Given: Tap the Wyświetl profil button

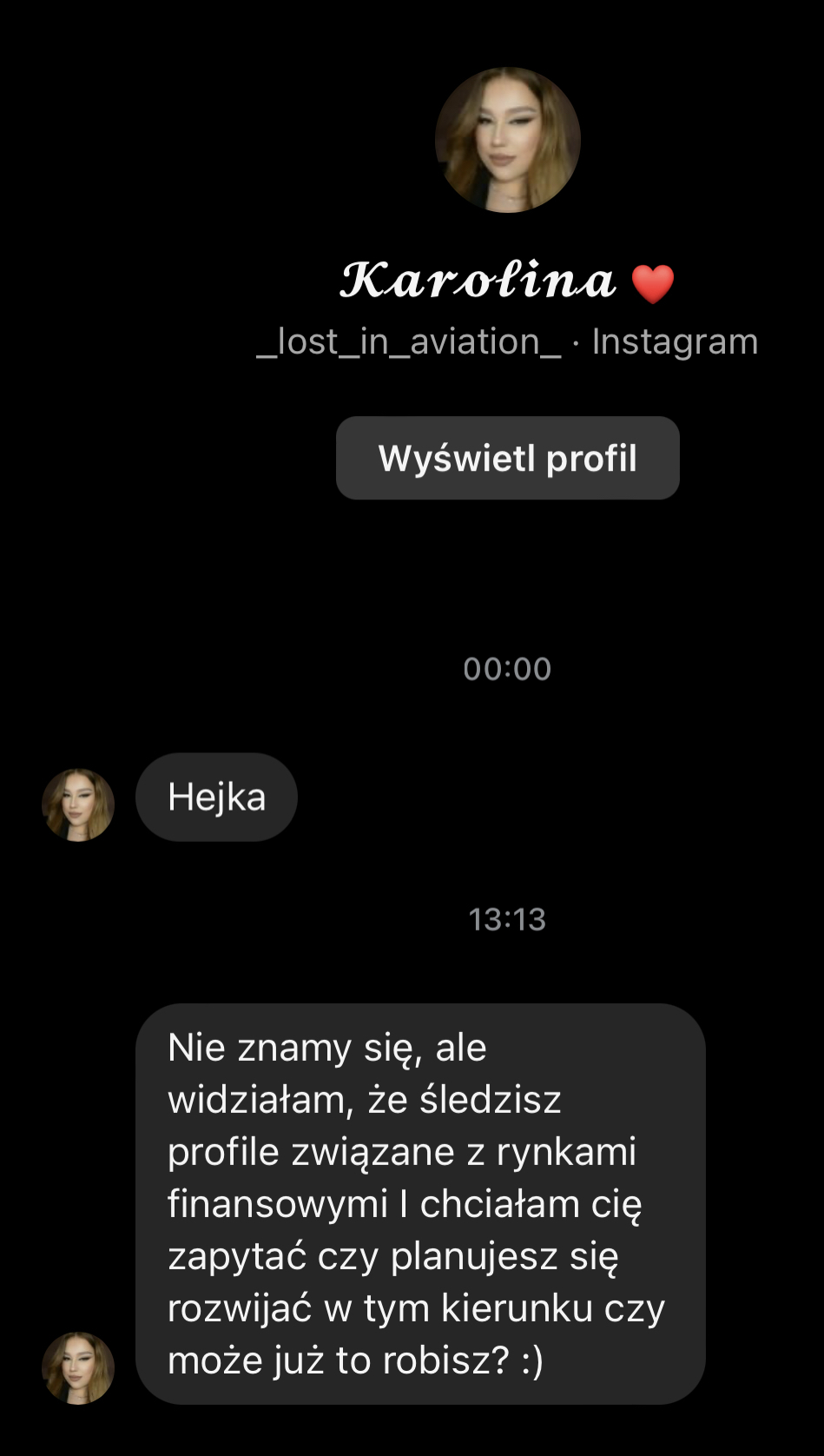Looking at the screenshot, I should tap(507, 458).
